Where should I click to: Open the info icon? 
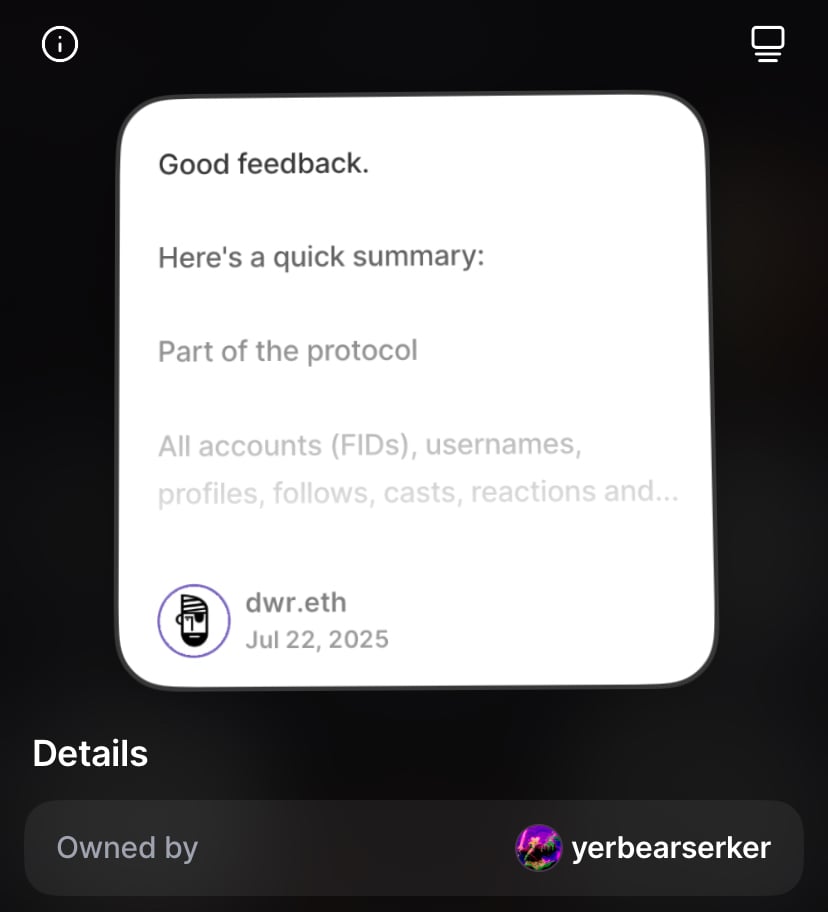coord(60,44)
